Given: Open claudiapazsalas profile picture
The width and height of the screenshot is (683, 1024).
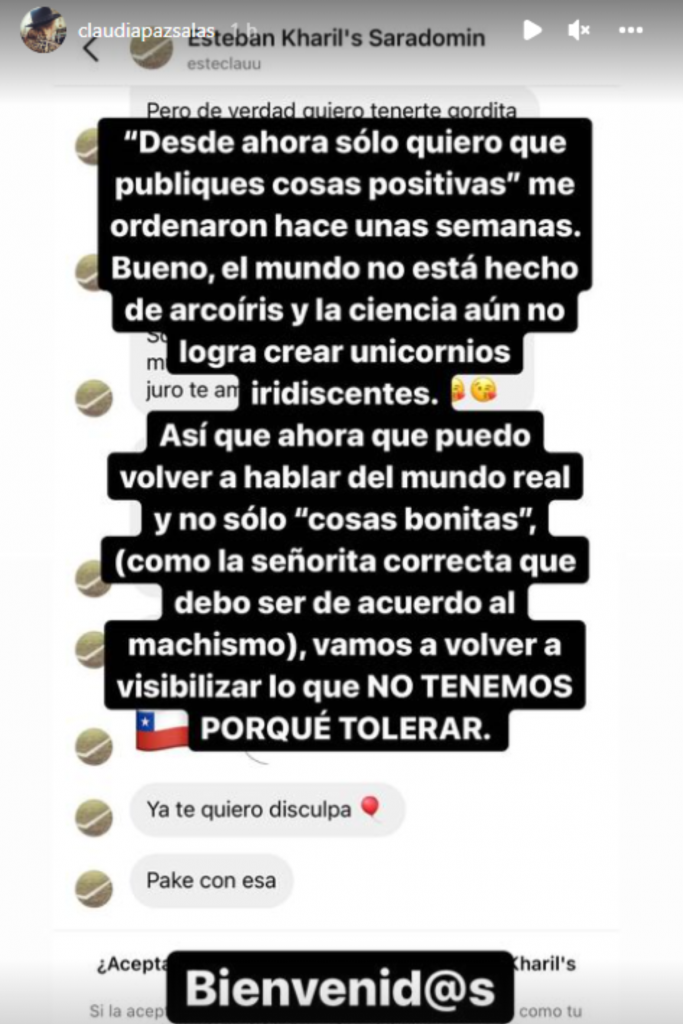Looking at the screenshot, I should 43,30.
